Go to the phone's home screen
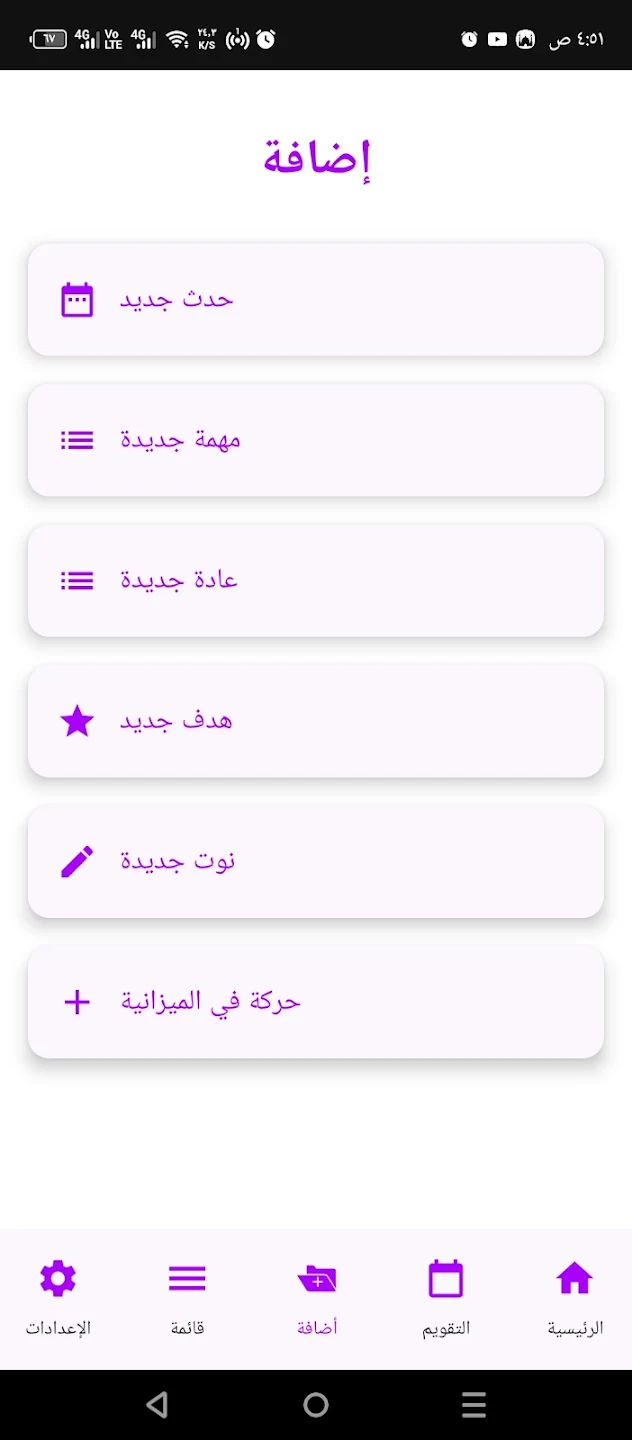 click(316, 1405)
